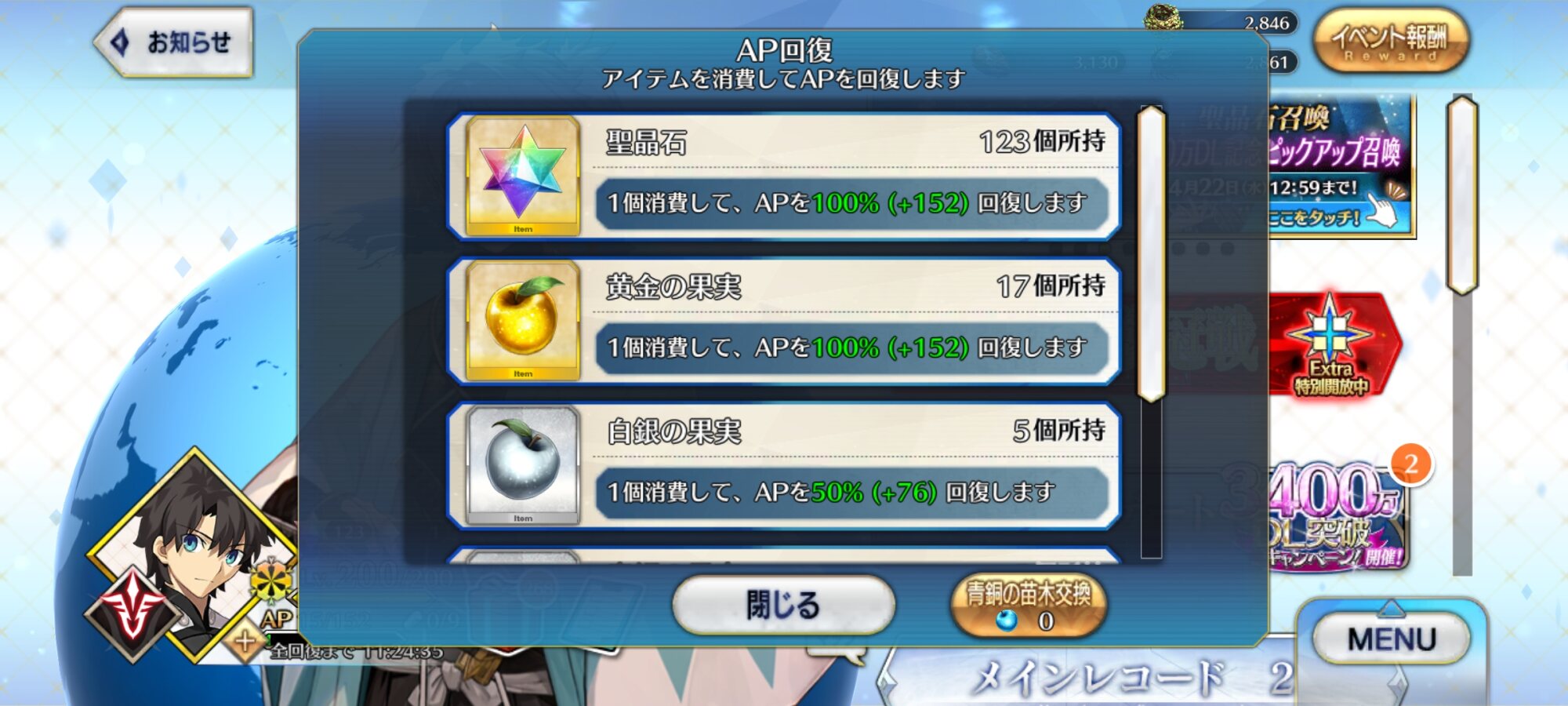Select 黄金の果実 to restore AP
This screenshot has width=1568, height=706.
click(784, 322)
